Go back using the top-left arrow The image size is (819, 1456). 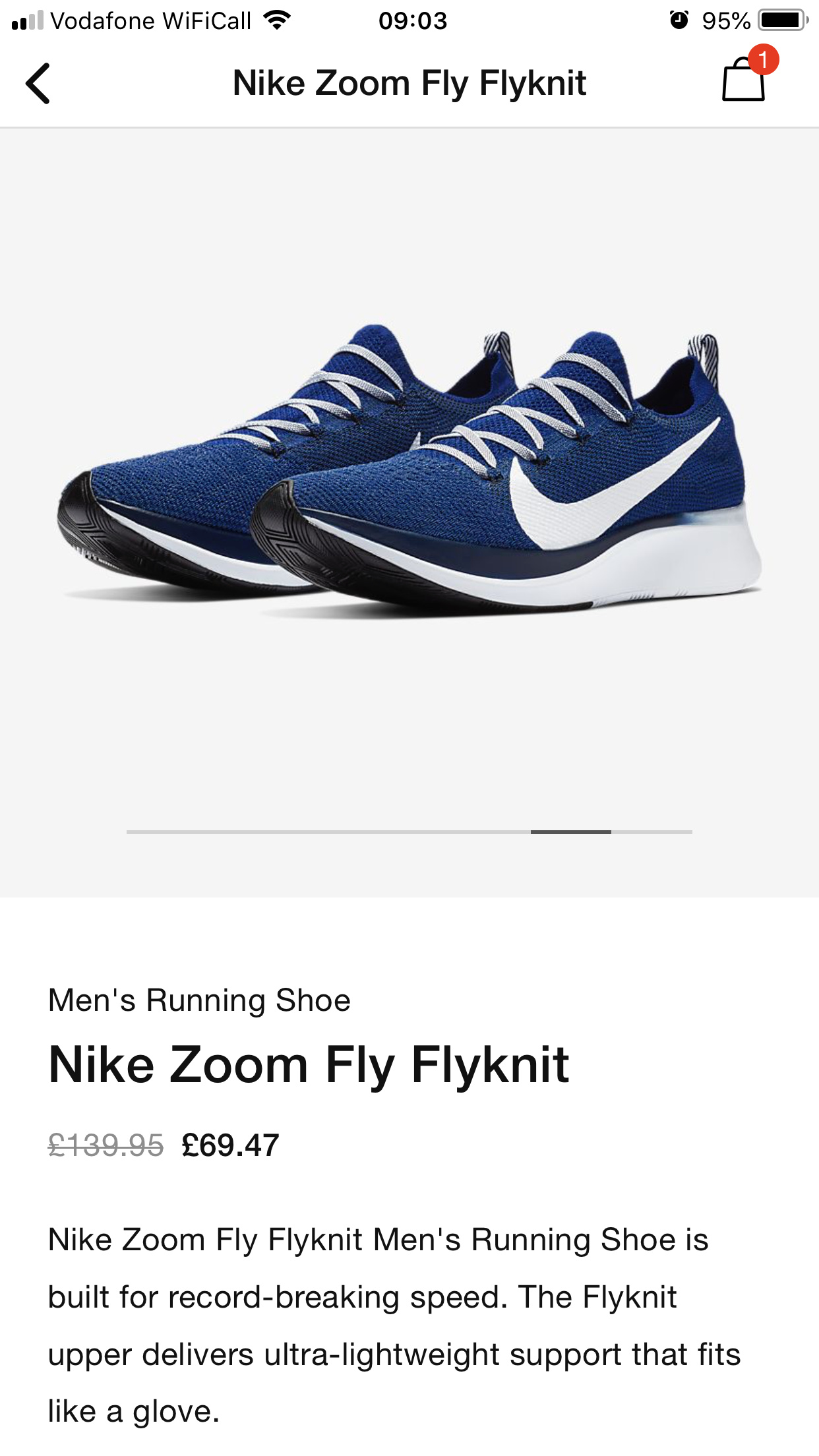(38, 83)
